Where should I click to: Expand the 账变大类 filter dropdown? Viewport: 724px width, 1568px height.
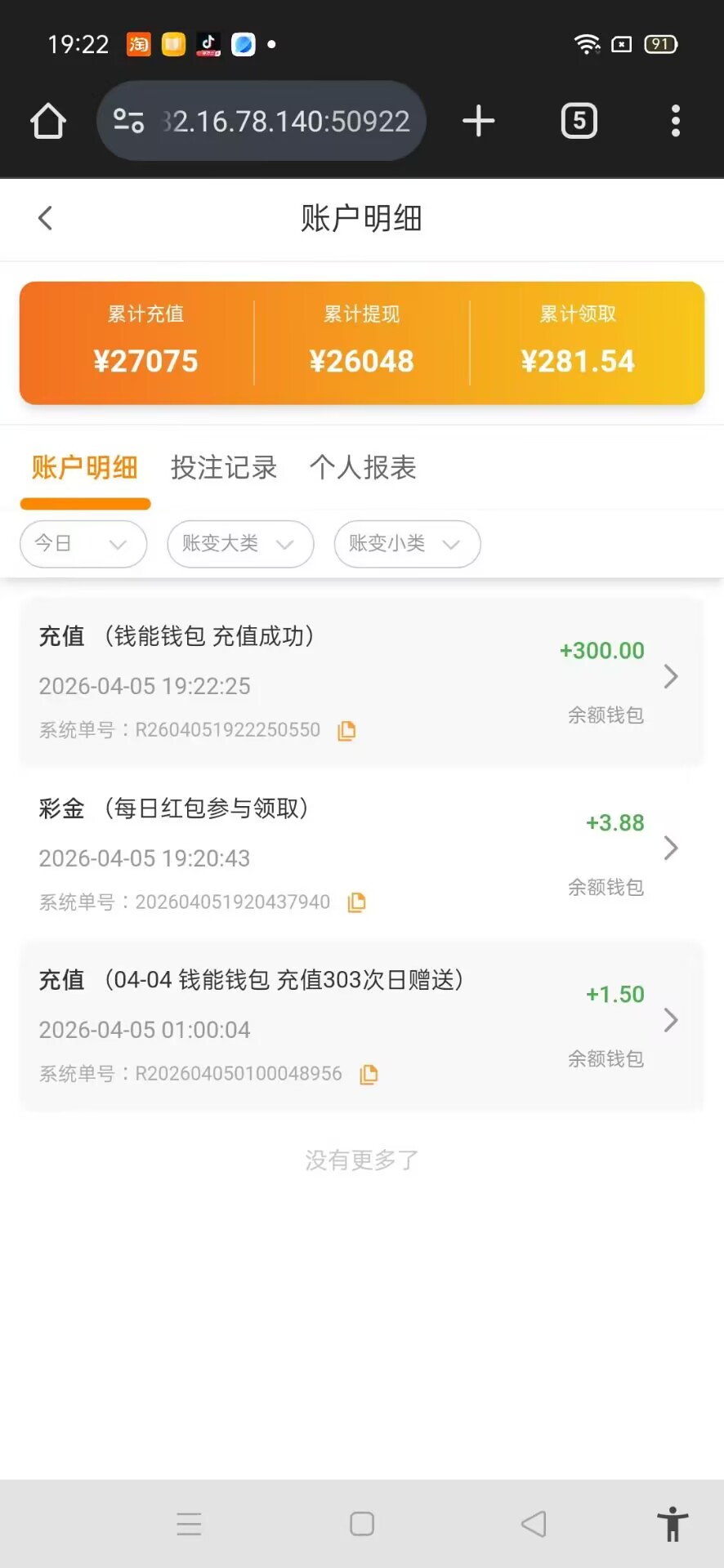click(240, 544)
